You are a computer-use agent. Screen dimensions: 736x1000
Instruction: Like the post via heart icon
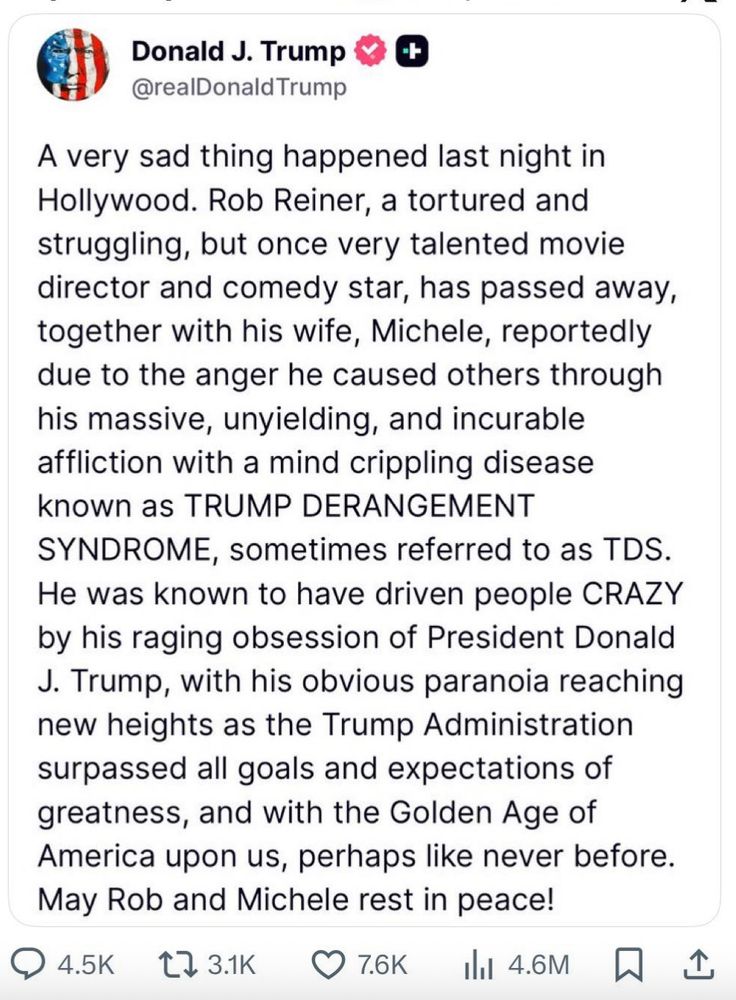pos(327,965)
